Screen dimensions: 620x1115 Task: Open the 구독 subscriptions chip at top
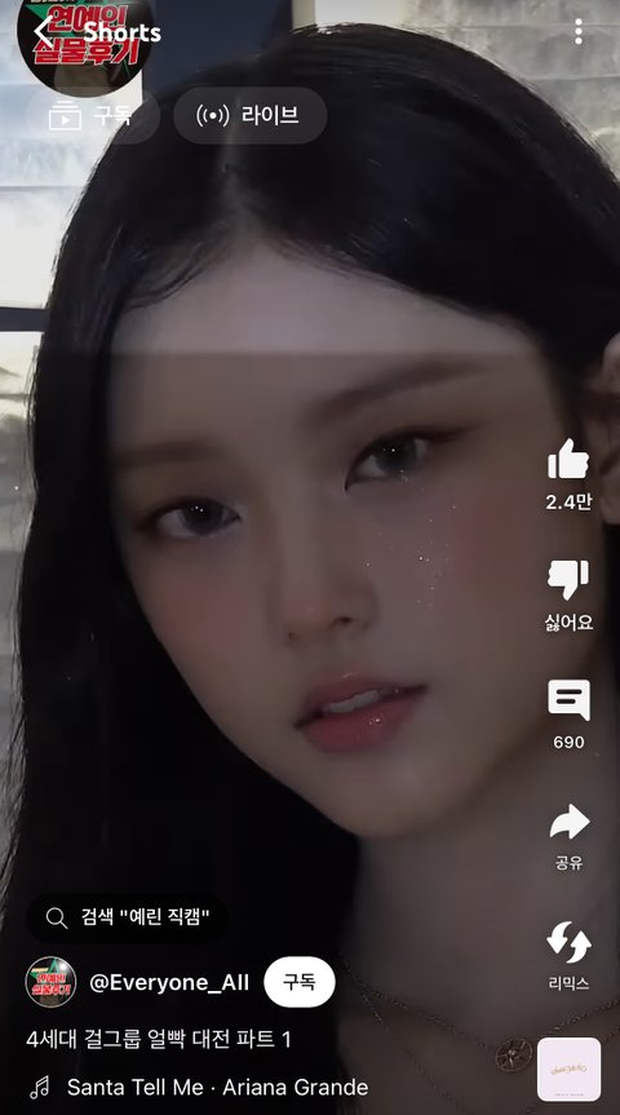tap(92, 115)
